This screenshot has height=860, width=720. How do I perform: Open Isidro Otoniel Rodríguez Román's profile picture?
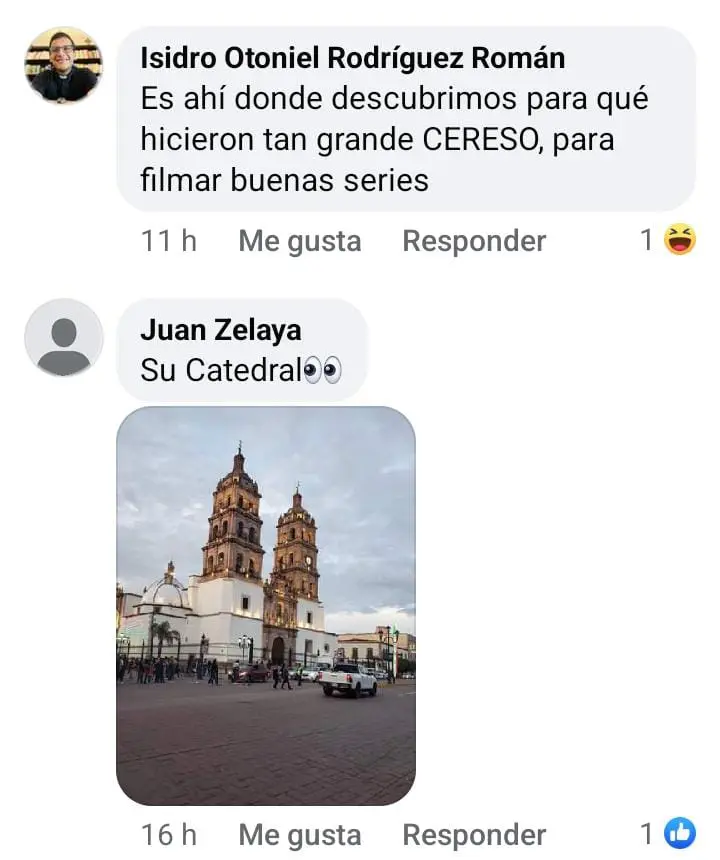click(63, 66)
